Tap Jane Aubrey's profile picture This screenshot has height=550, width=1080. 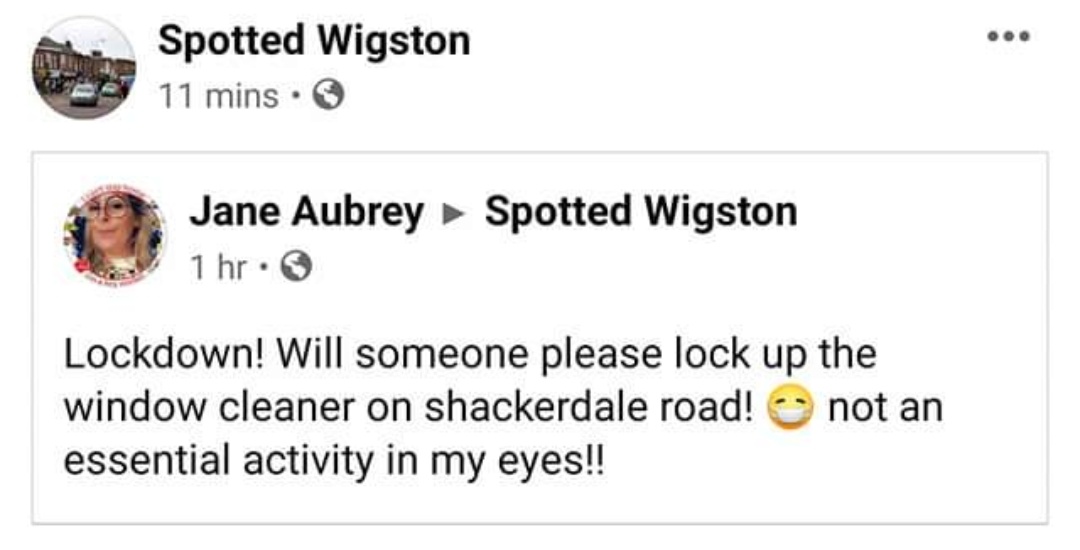(113, 237)
